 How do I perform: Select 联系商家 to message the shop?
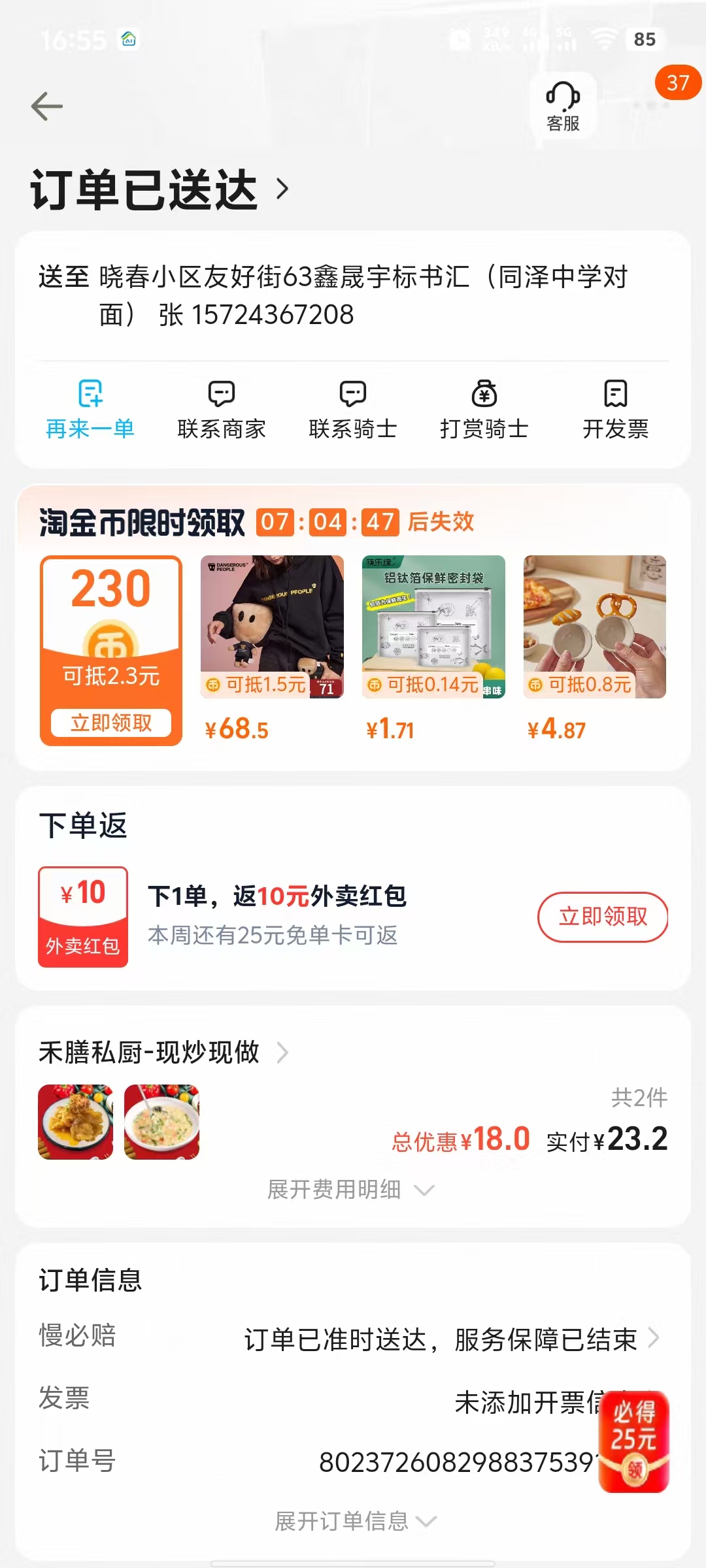pyautogui.click(x=222, y=410)
